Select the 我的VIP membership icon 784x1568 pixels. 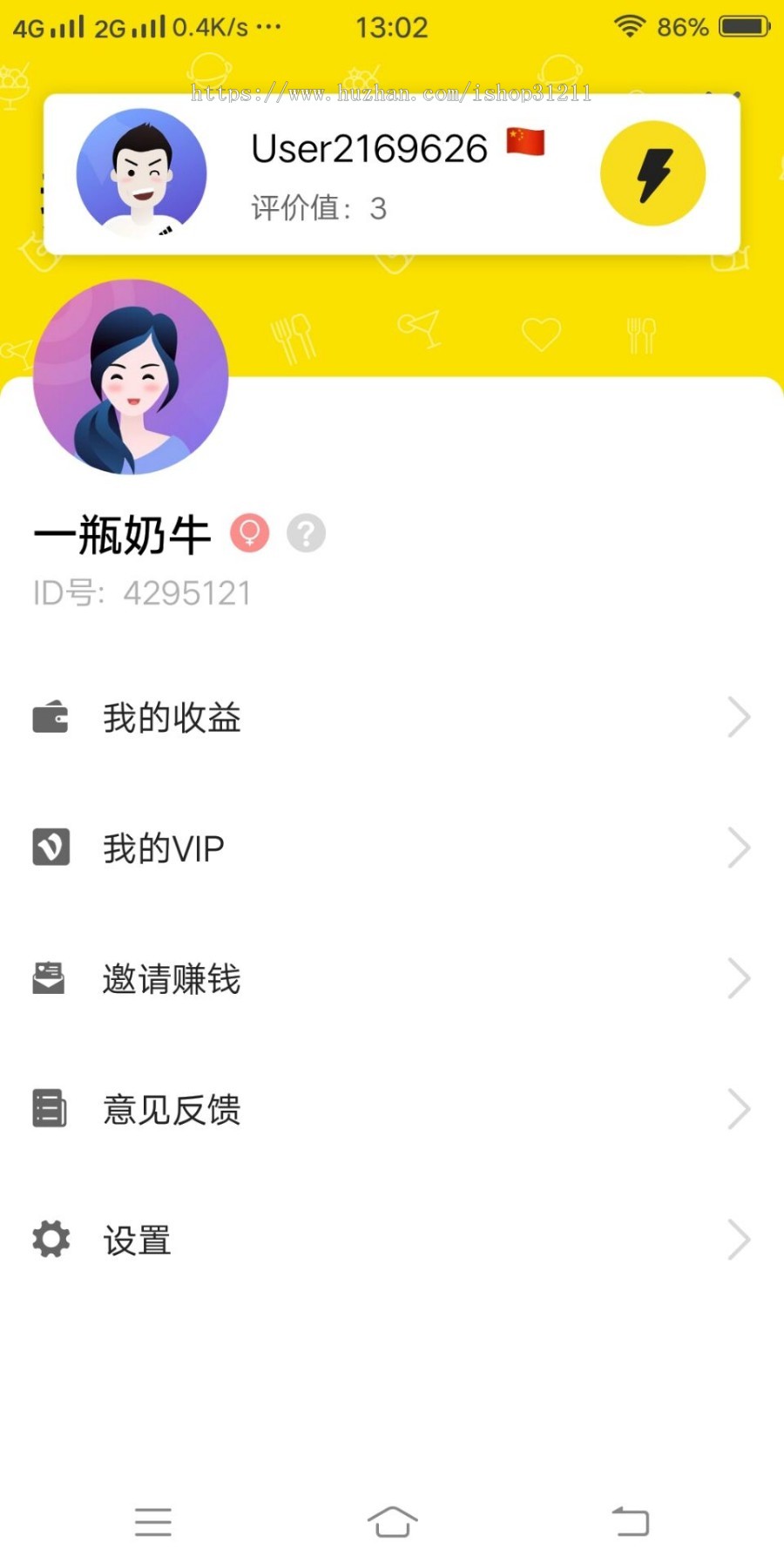click(x=49, y=848)
